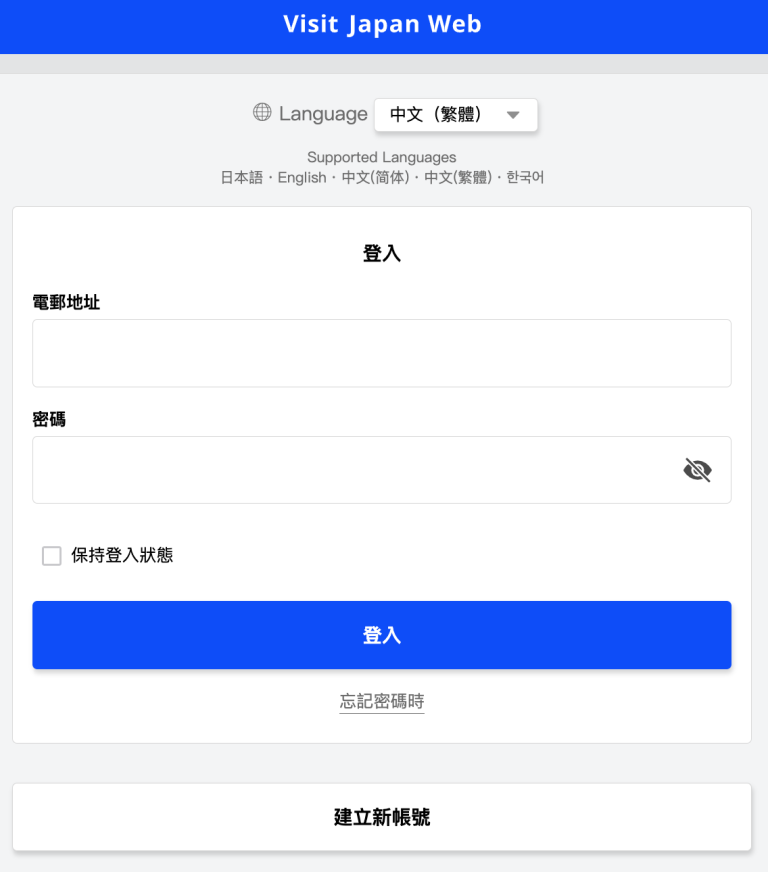This screenshot has height=872, width=768.
Task: Select 日本語 from supported languages
Action: tap(241, 177)
